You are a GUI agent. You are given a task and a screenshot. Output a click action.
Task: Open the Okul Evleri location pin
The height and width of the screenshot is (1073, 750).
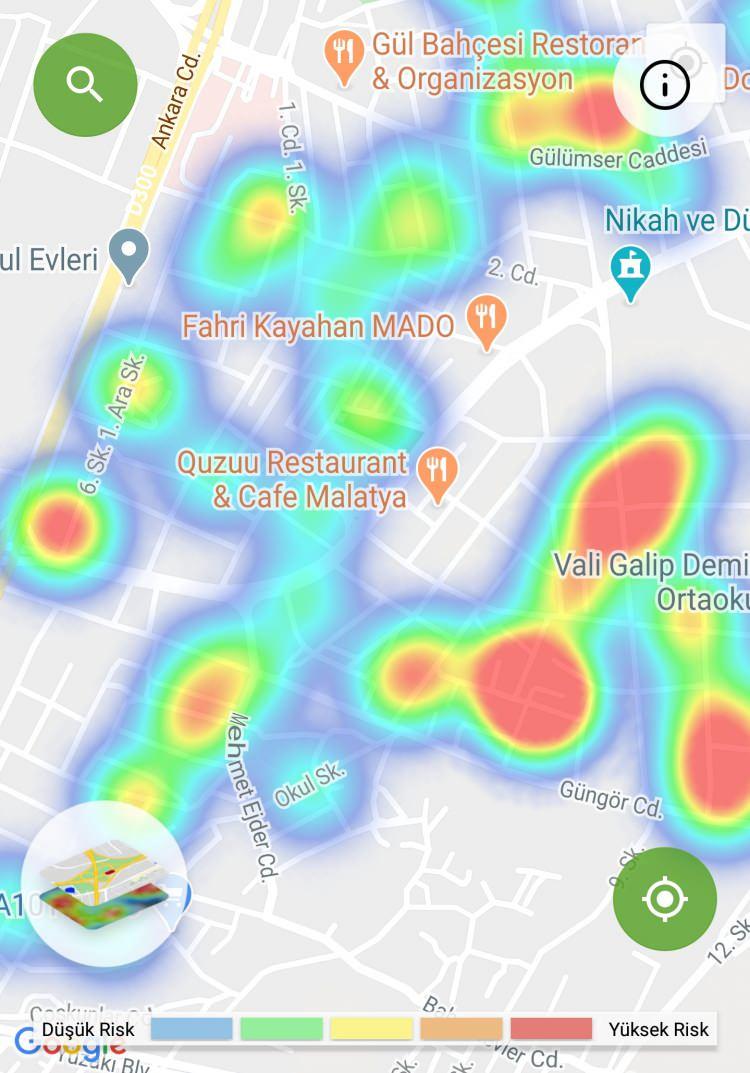coord(129,255)
